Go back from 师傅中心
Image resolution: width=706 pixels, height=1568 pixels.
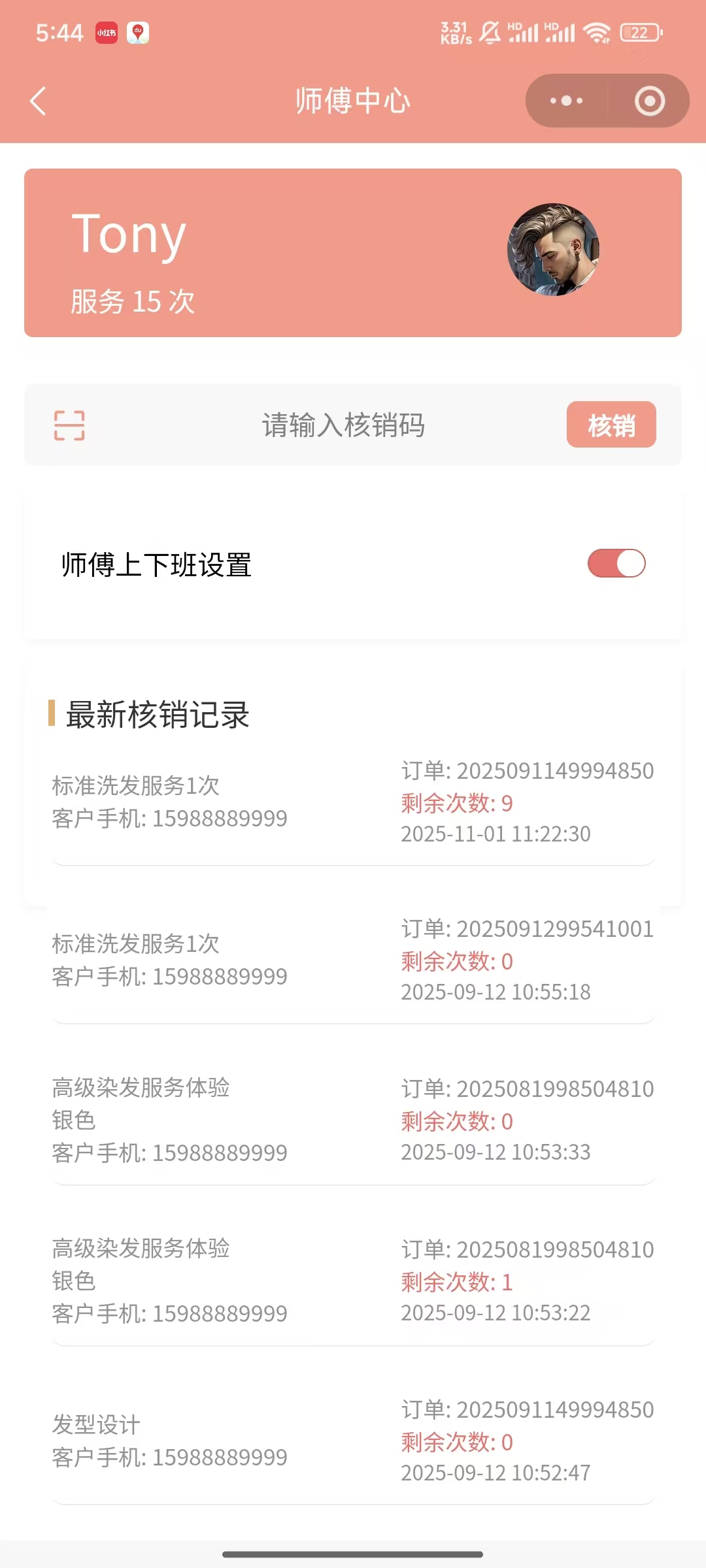click(39, 101)
